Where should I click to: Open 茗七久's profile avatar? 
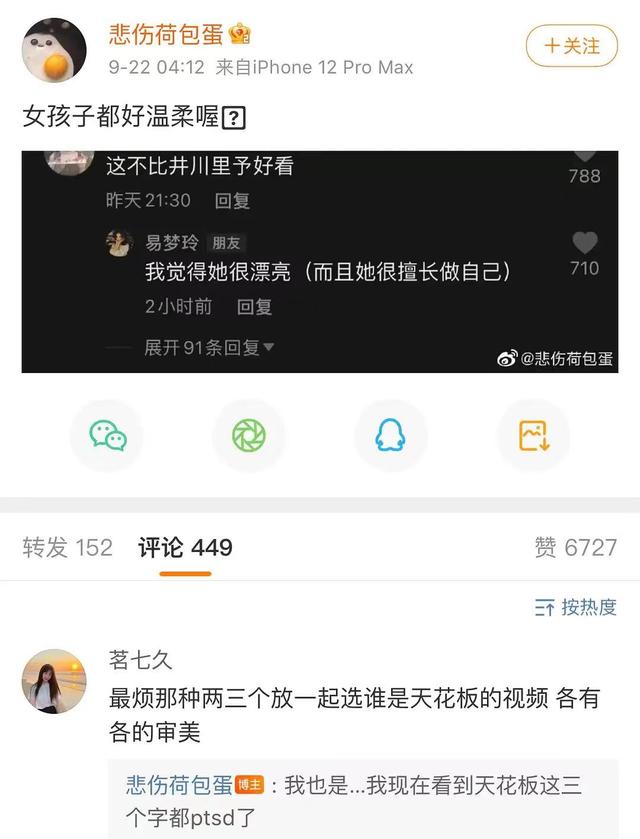pos(54,681)
